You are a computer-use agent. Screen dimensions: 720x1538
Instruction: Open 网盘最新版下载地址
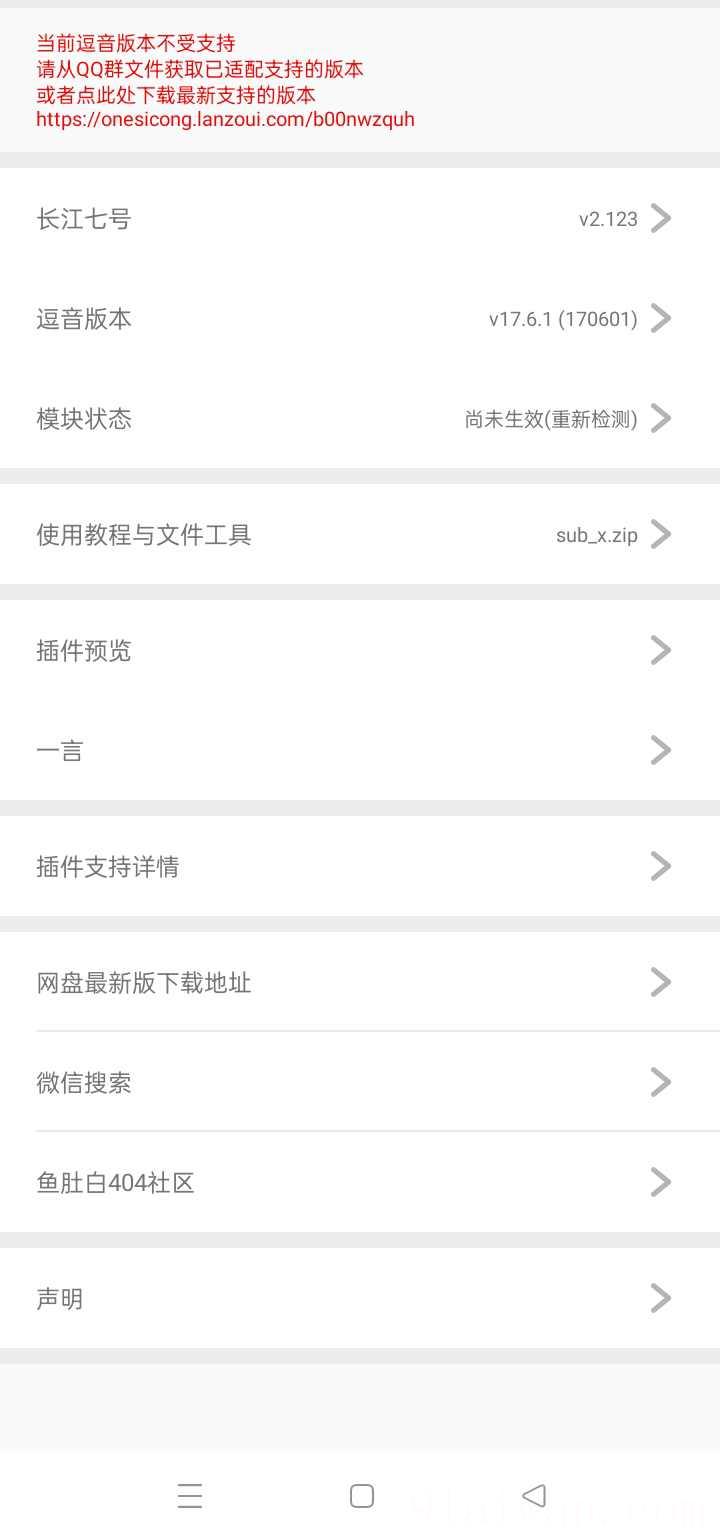click(x=360, y=982)
